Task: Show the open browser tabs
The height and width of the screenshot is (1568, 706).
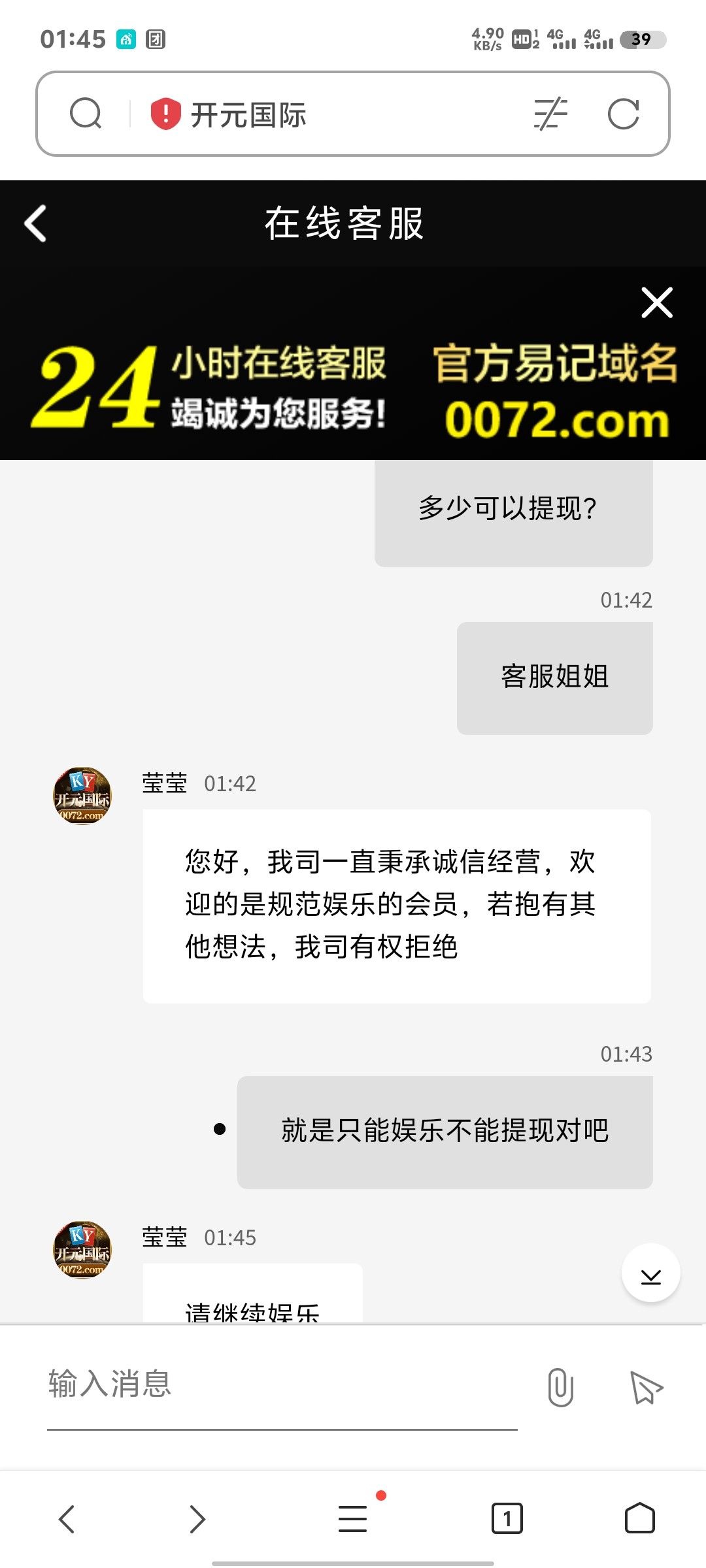Action: (x=507, y=1518)
